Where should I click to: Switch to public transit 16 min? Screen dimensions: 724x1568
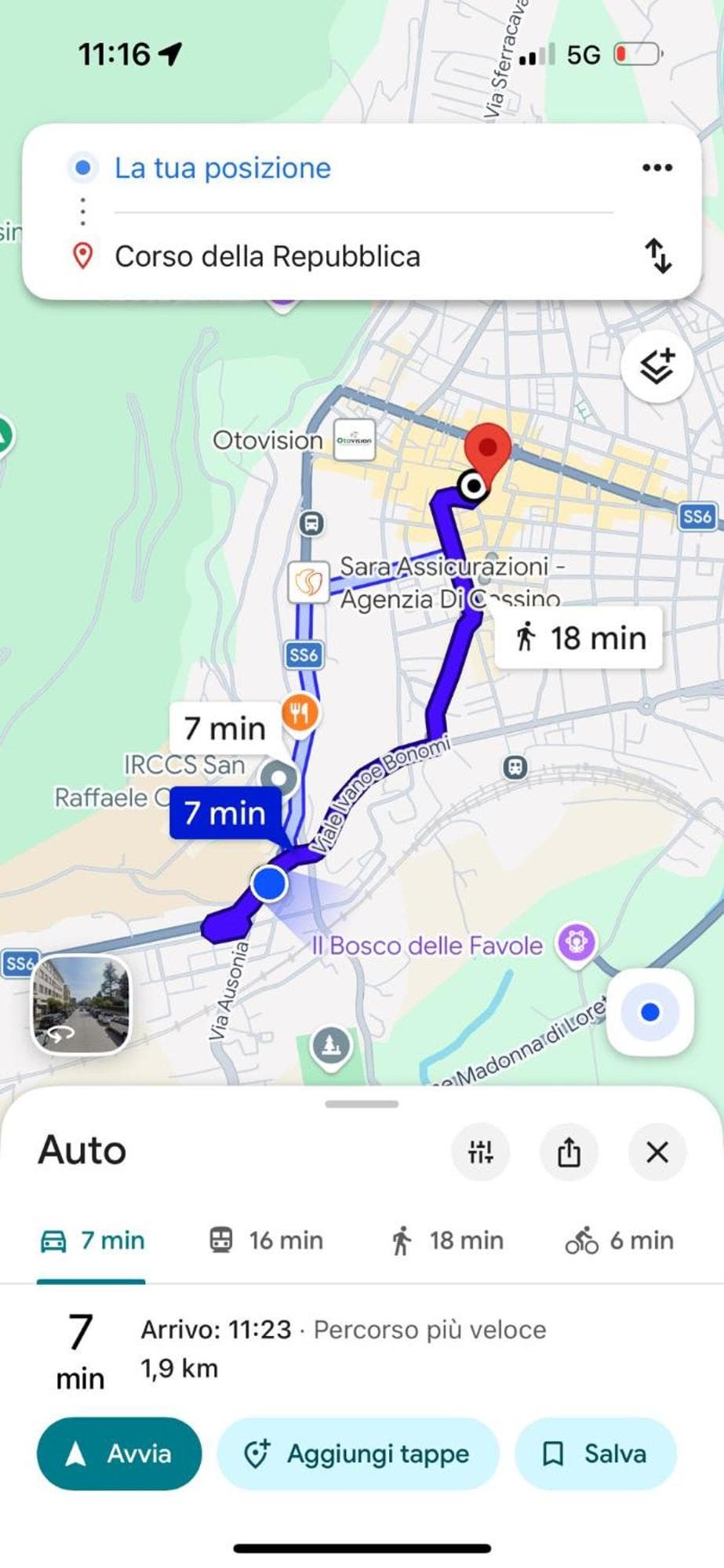tap(266, 1240)
